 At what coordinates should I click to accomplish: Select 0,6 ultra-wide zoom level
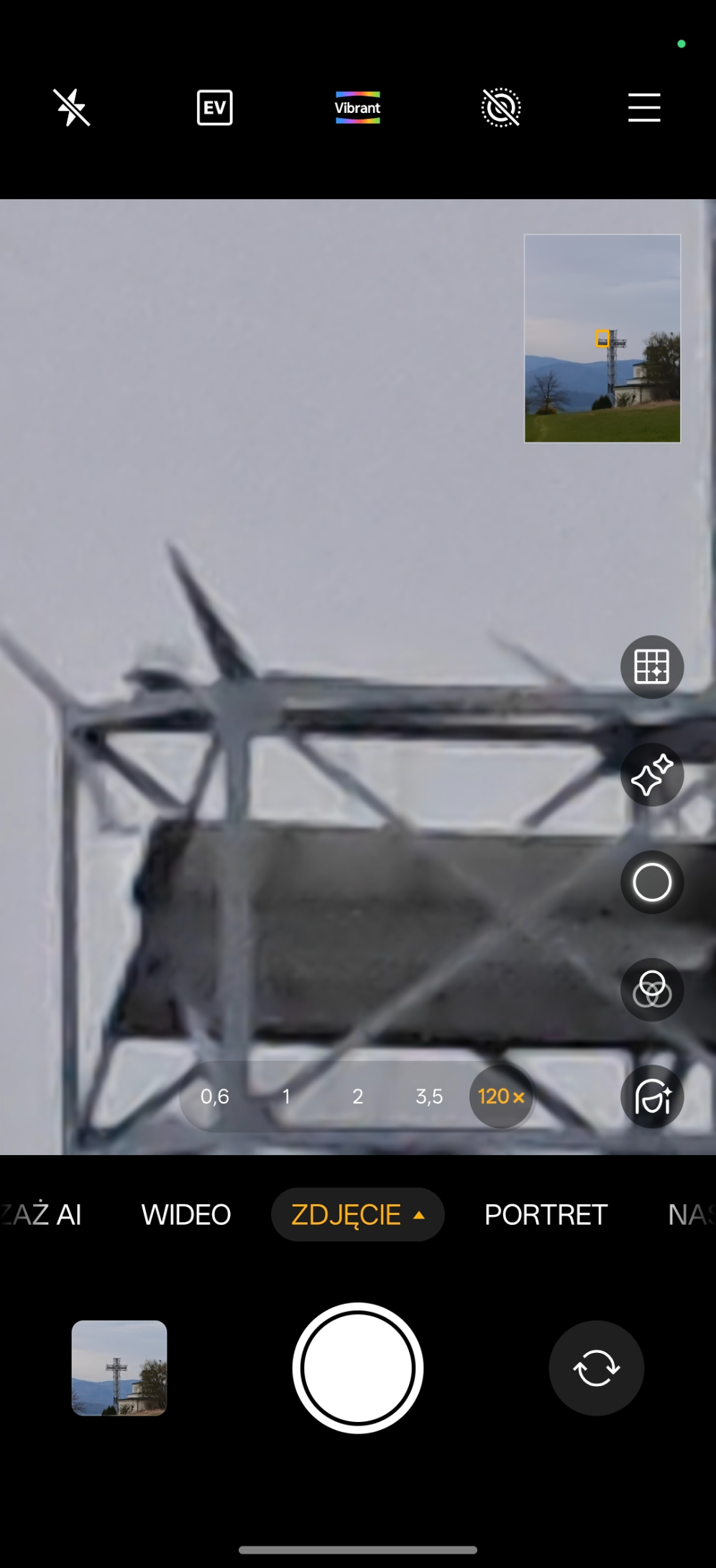click(x=214, y=1096)
